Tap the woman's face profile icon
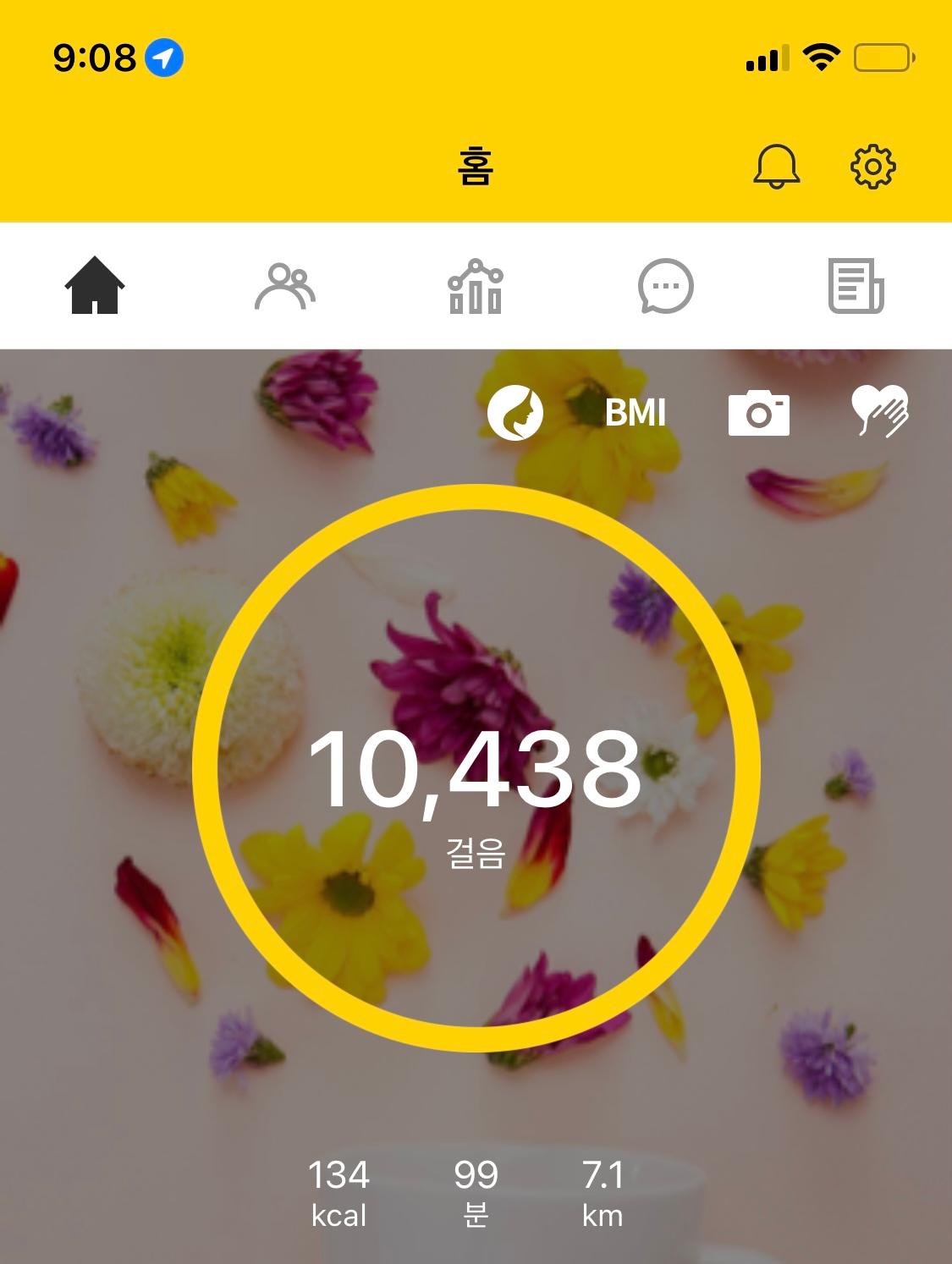Viewport: 952px width, 1264px height. (515, 413)
